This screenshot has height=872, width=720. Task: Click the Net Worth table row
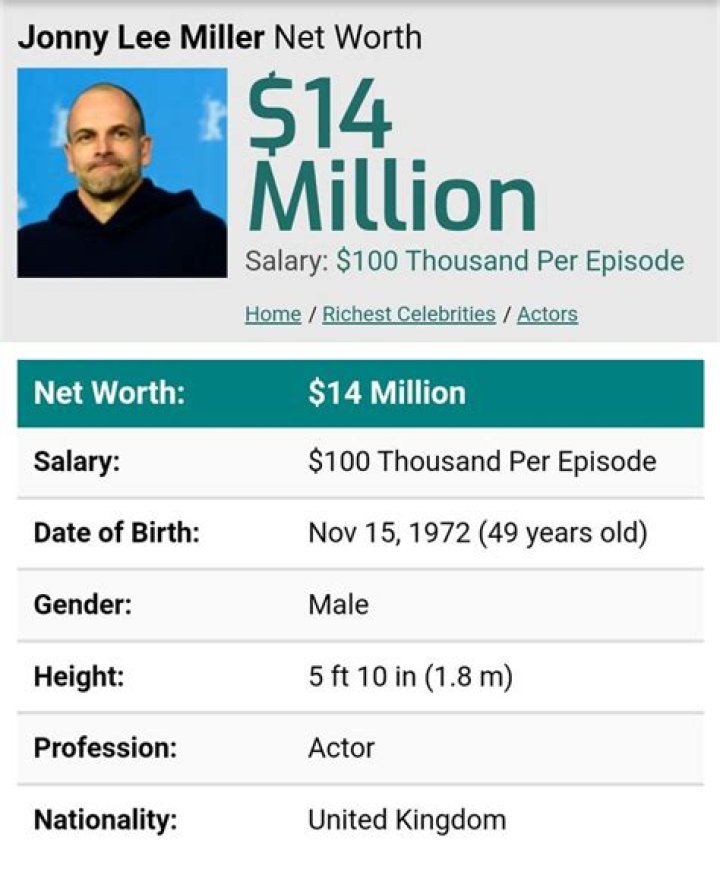point(360,392)
